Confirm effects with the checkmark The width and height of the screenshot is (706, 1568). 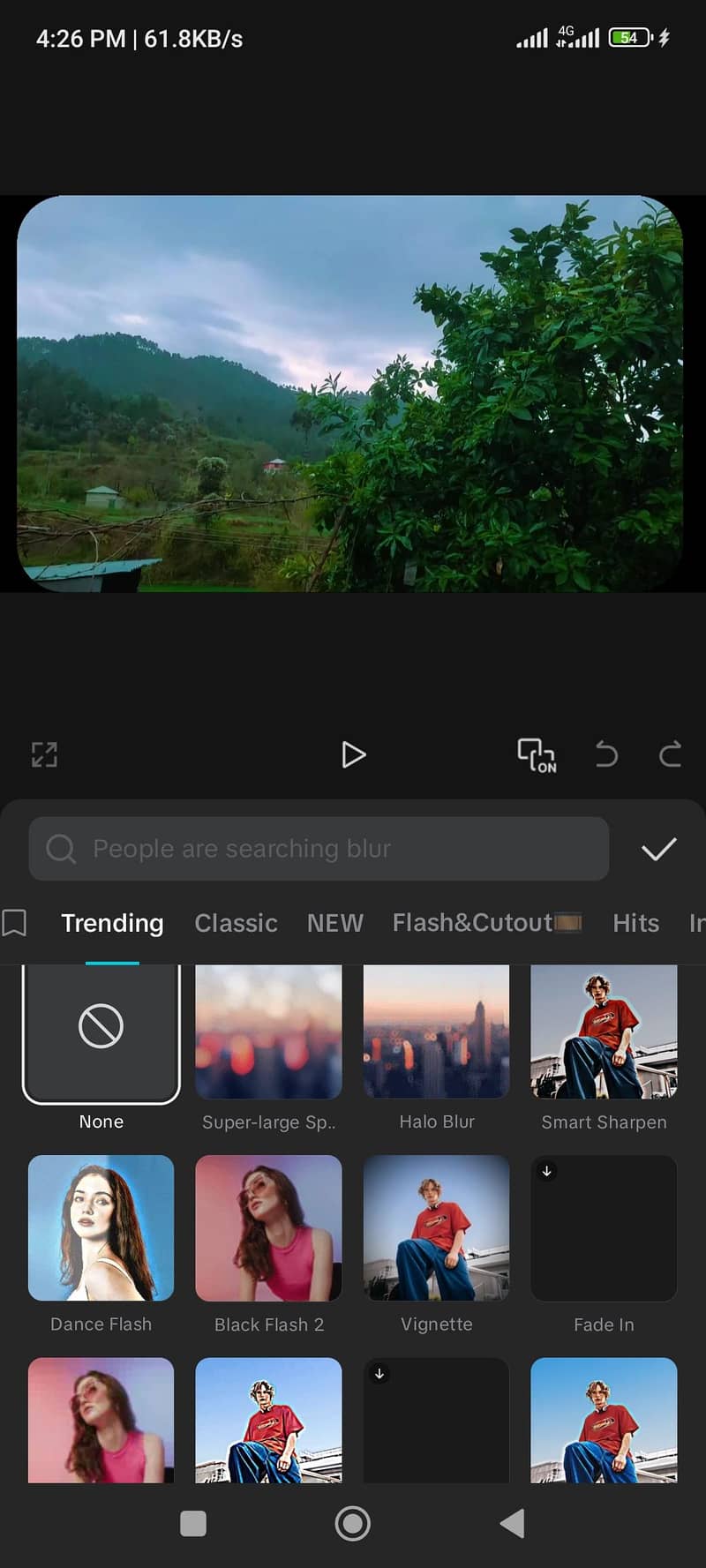click(659, 848)
